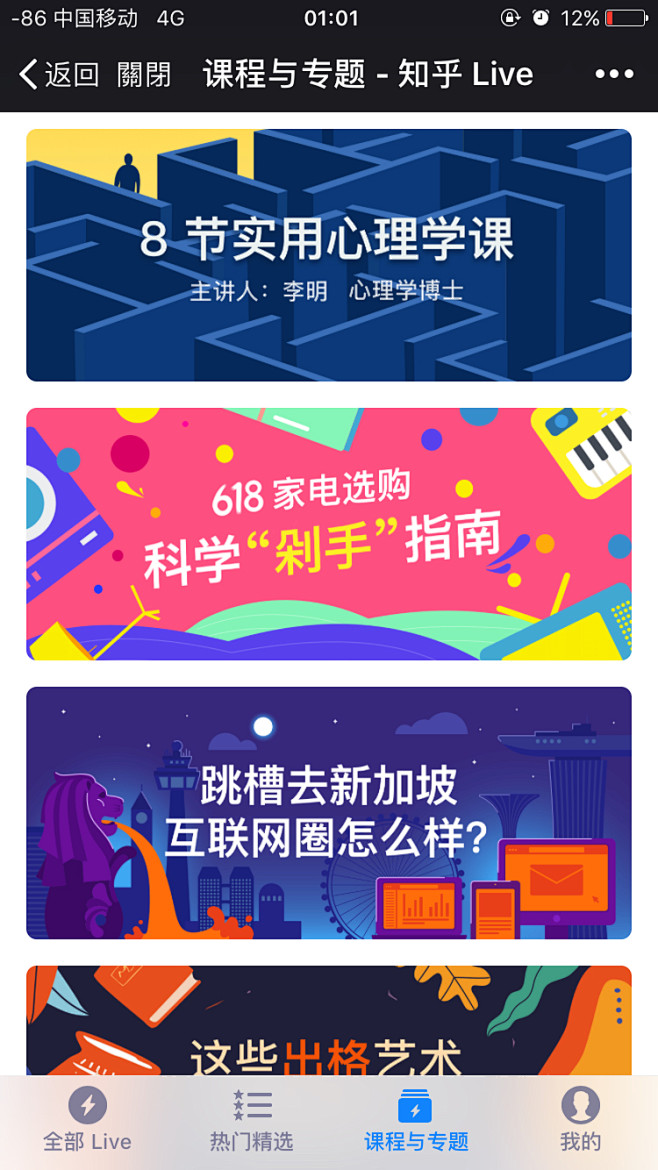
Task: Open the 618 家电选购 guide banner
Action: coord(328,533)
